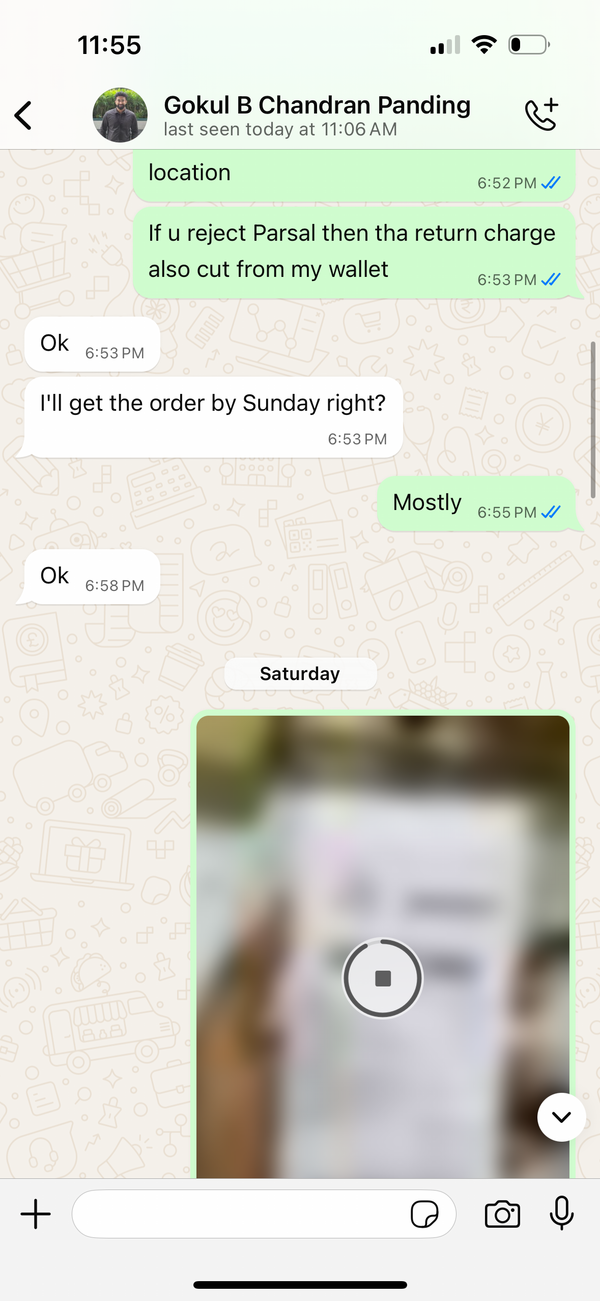Stop the image download in progress

point(382,979)
